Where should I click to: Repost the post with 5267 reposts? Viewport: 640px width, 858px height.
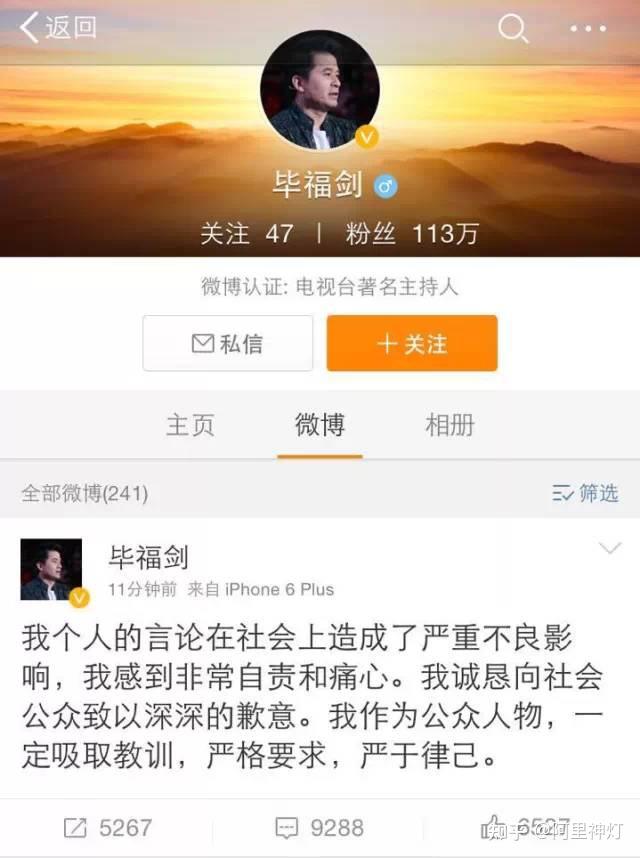tap(108, 828)
